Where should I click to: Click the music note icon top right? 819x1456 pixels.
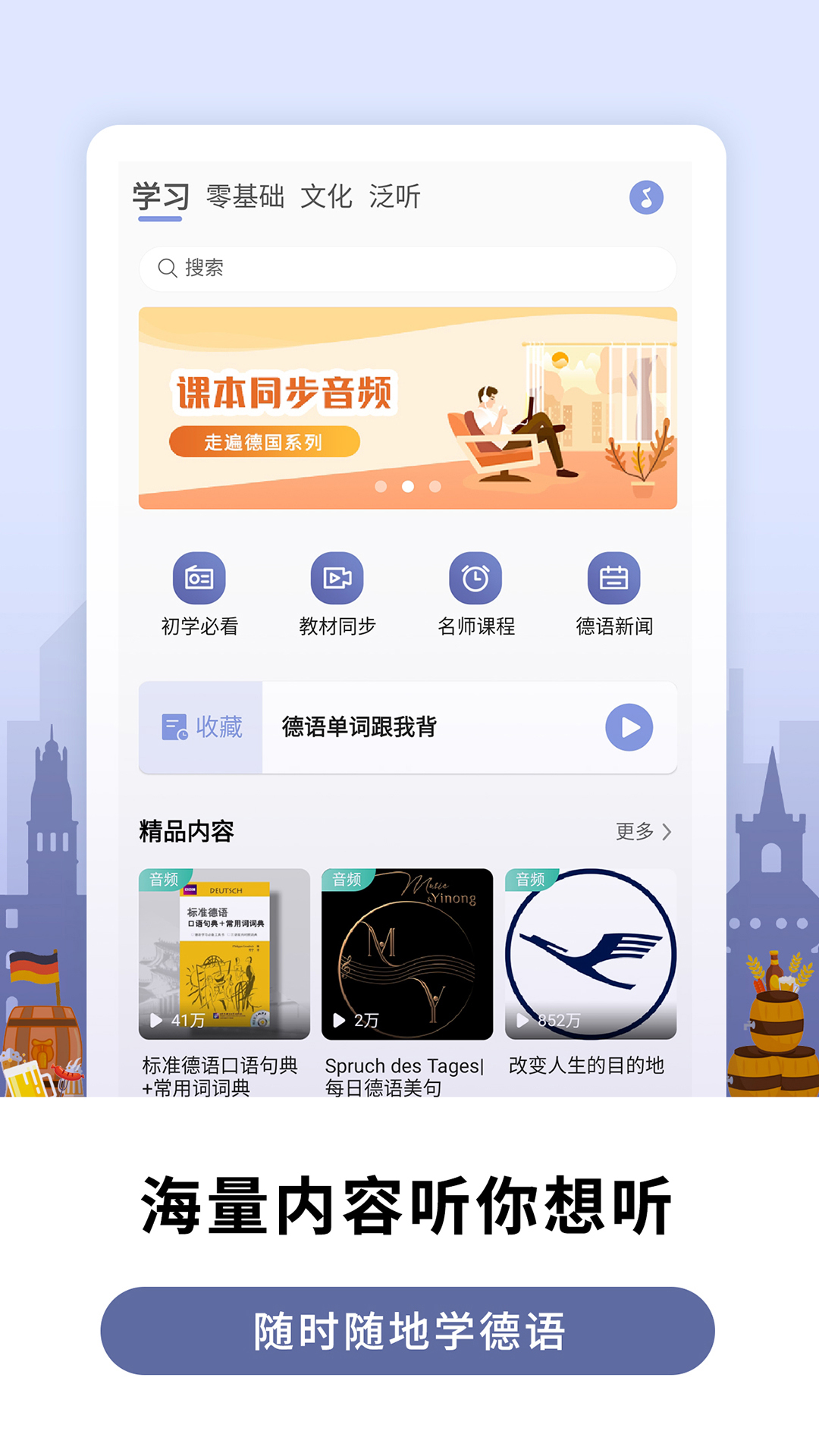[647, 196]
